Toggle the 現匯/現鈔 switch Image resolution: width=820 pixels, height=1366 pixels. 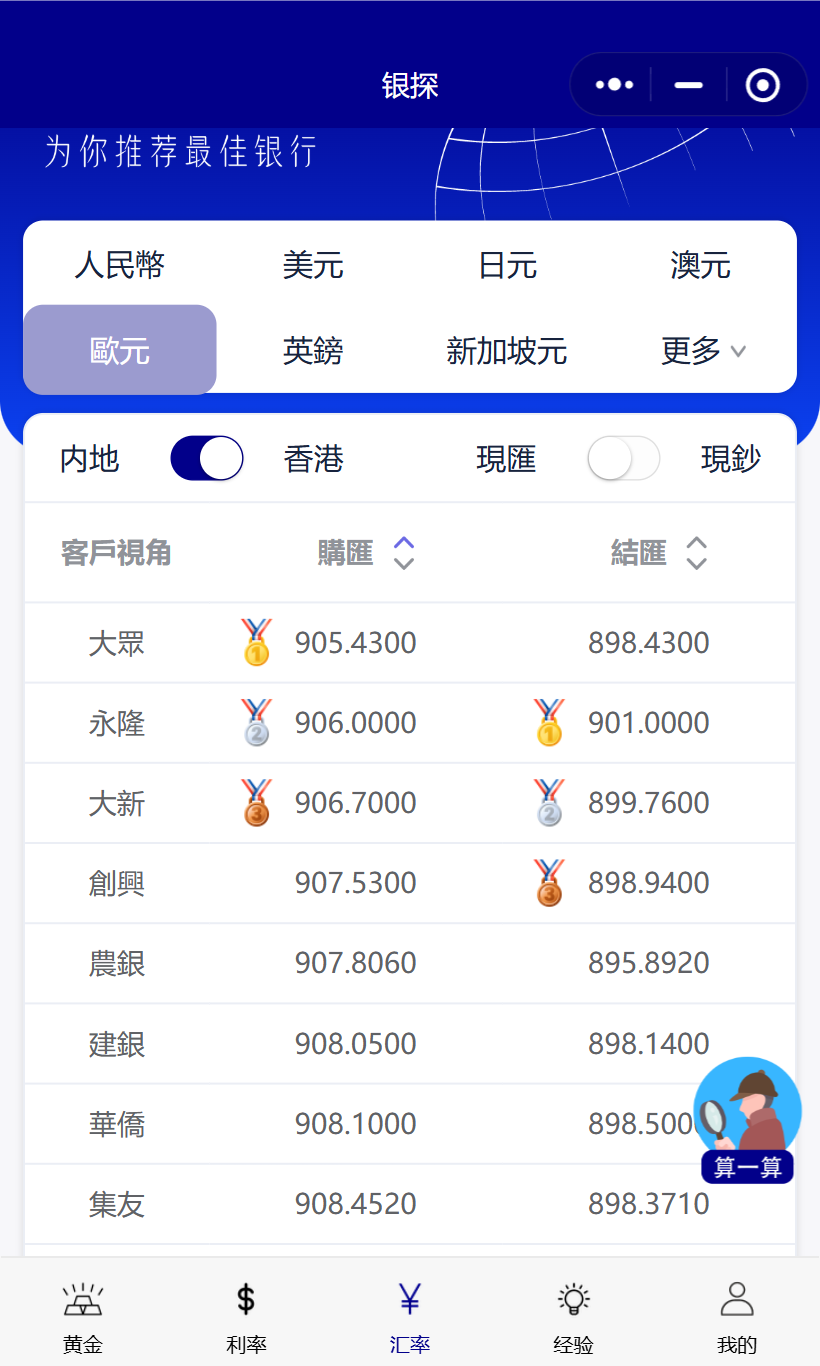point(623,459)
